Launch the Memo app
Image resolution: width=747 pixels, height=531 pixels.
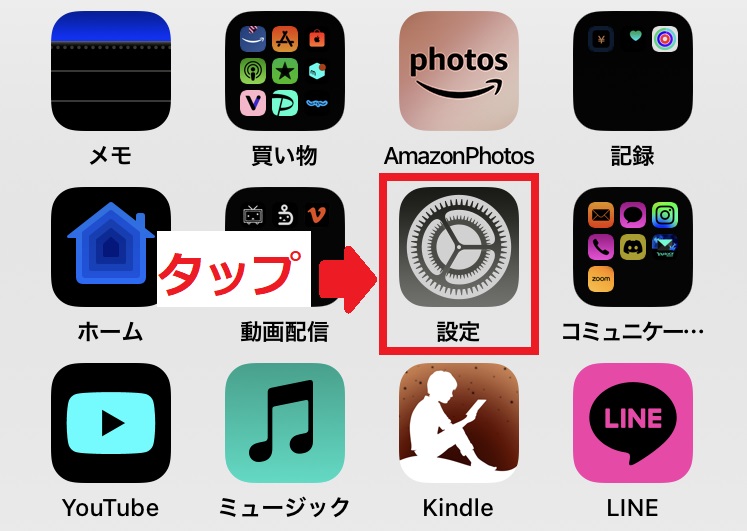(110, 72)
